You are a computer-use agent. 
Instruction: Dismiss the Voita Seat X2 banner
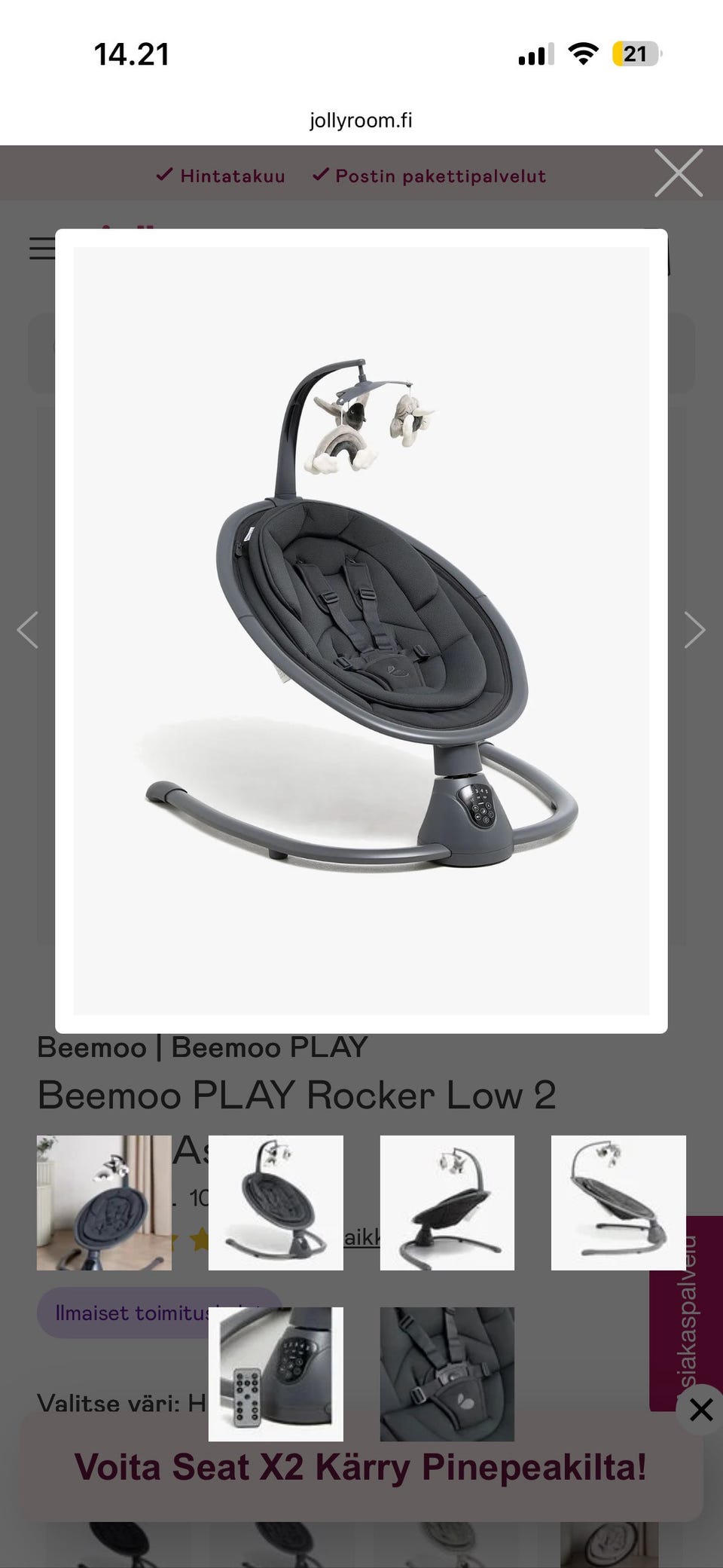700,1409
